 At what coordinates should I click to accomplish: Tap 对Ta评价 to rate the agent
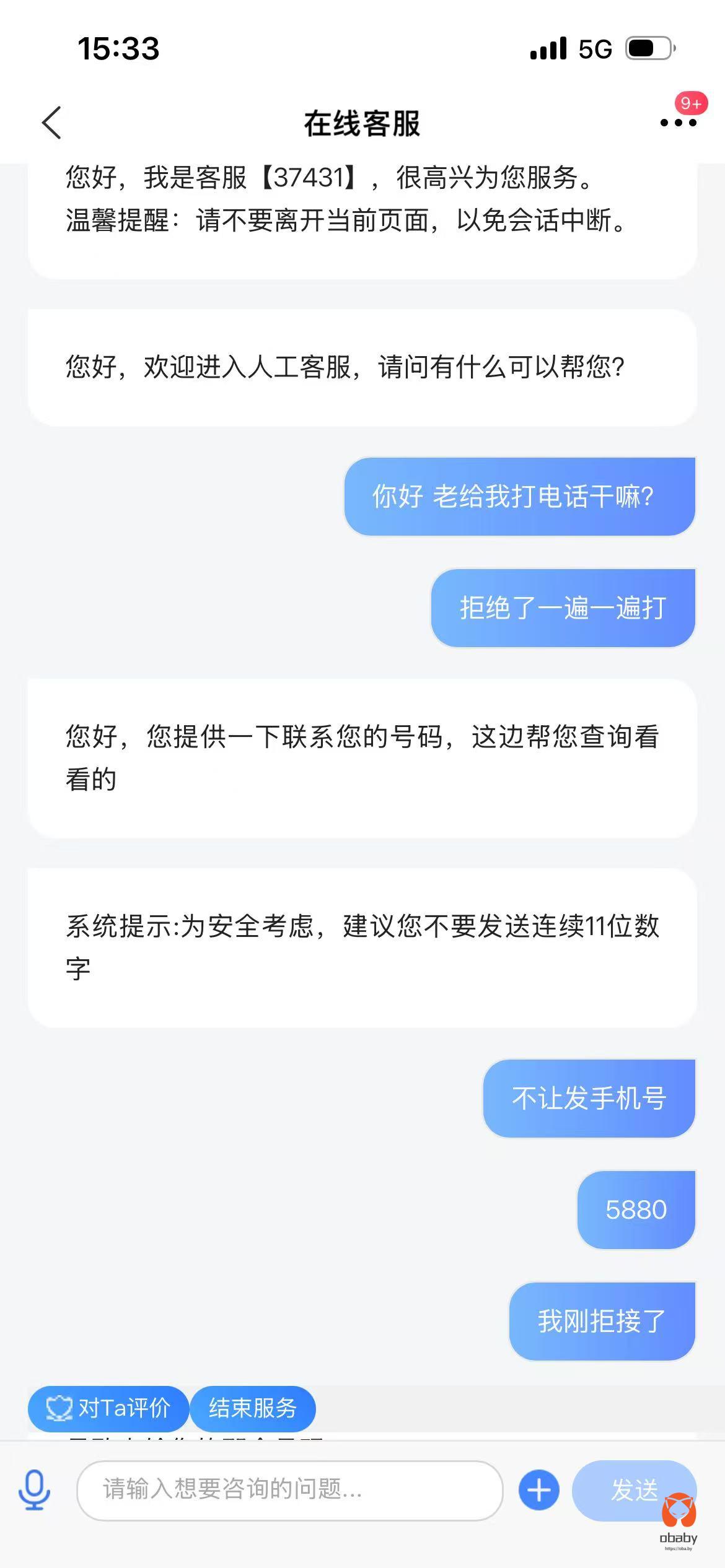(108, 1408)
